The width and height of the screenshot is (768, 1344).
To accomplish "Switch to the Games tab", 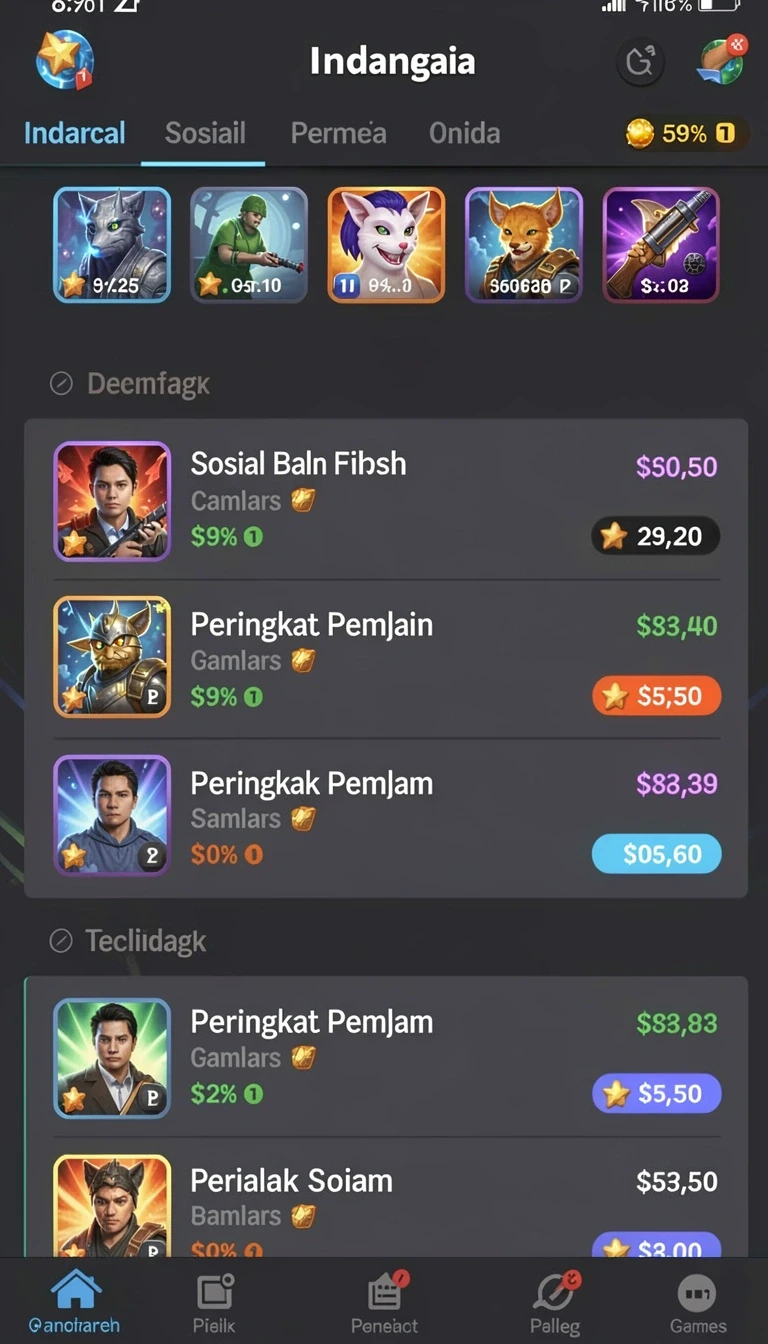I will coord(697,1302).
